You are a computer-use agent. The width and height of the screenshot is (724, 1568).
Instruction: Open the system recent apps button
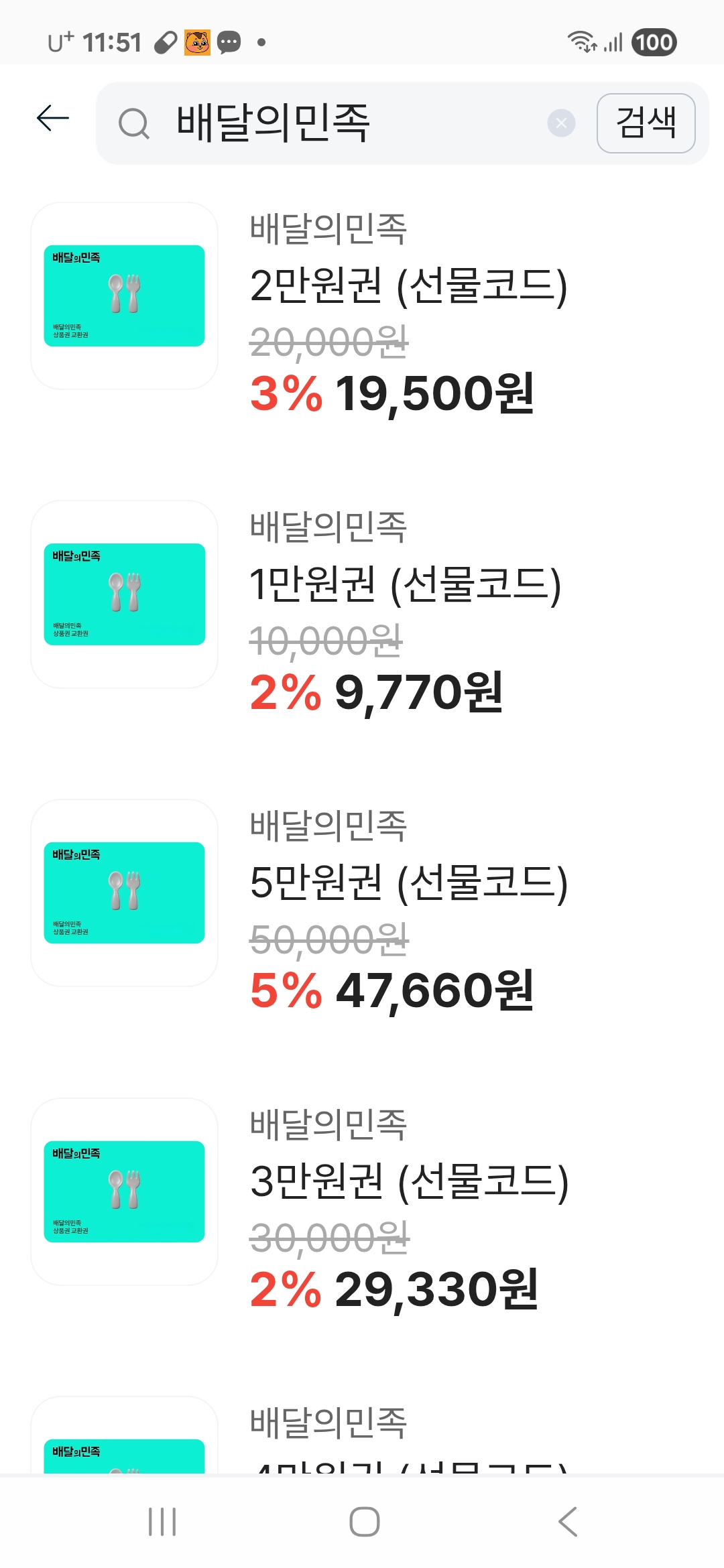pyautogui.click(x=162, y=1522)
